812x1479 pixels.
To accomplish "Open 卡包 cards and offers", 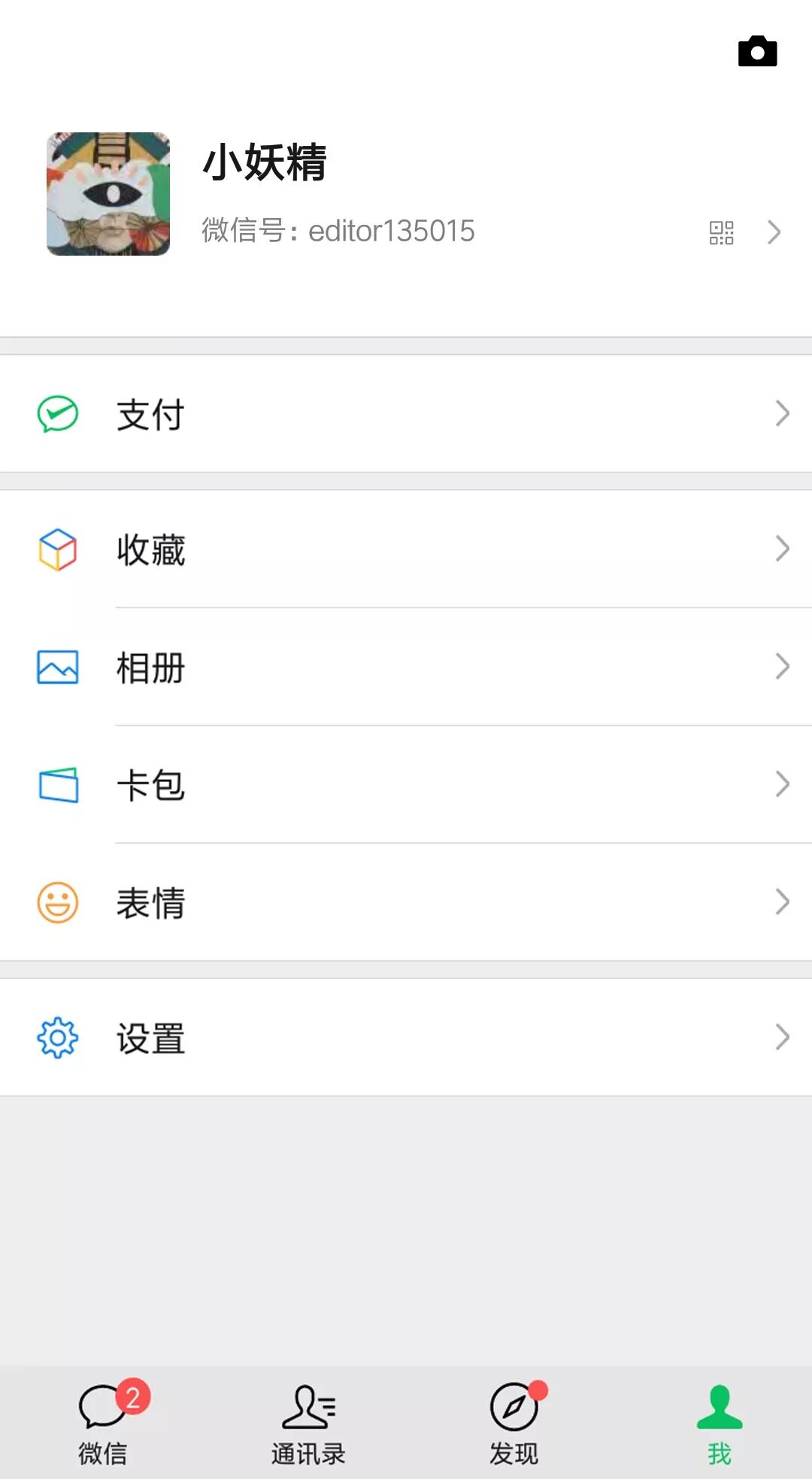I will pyautogui.click(x=406, y=785).
